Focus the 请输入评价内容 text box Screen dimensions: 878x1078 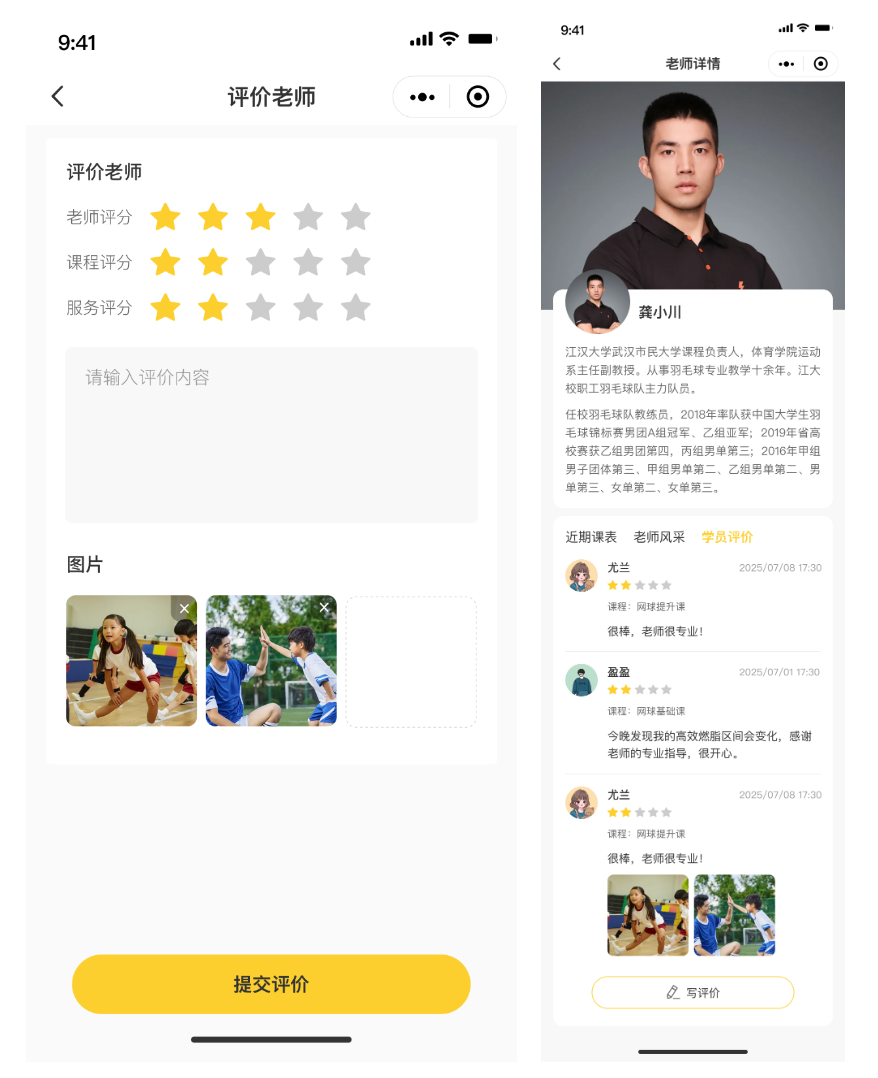pyautogui.click(x=271, y=434)
